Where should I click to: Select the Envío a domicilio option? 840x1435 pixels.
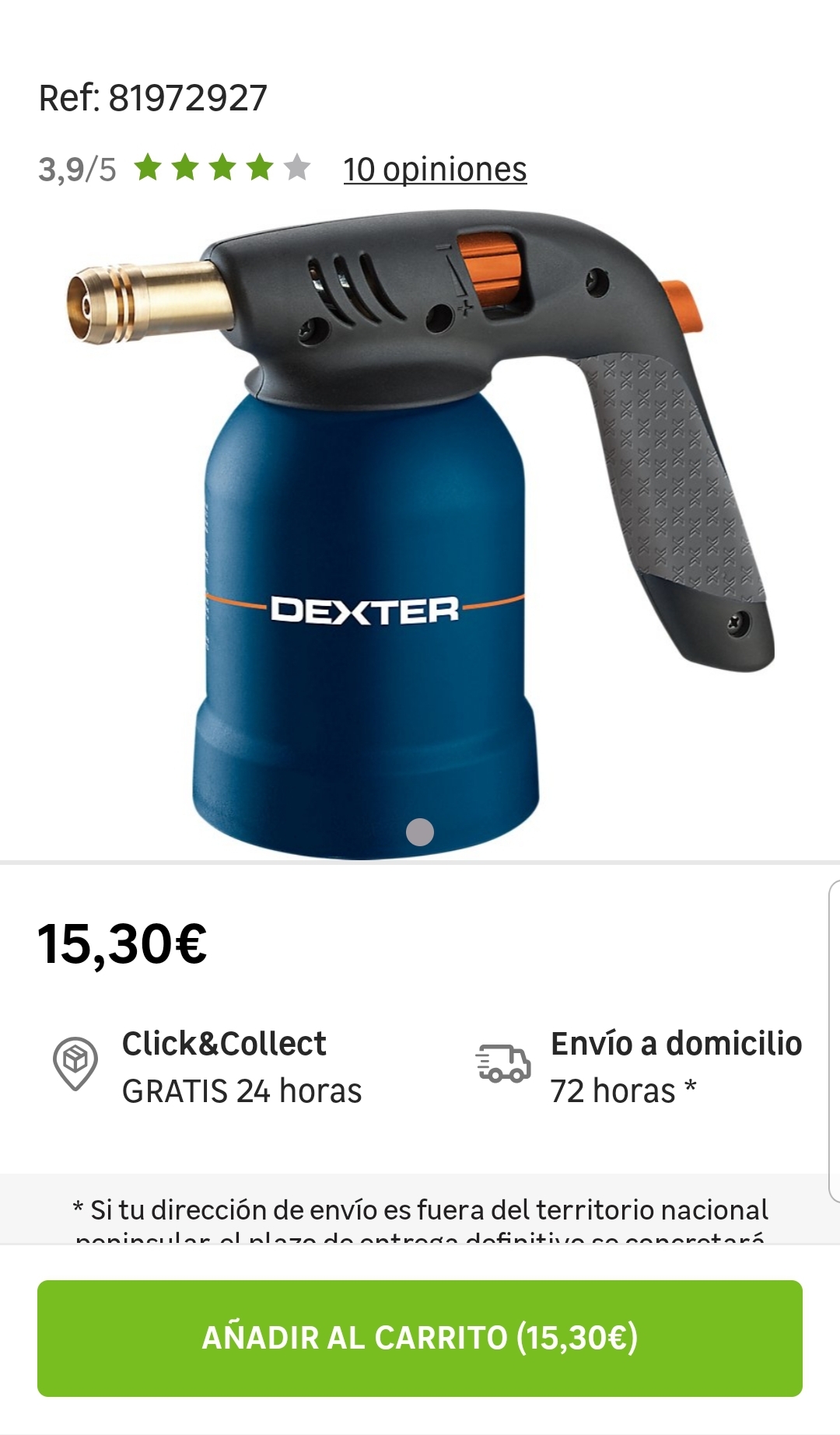tap(639, 1066)
